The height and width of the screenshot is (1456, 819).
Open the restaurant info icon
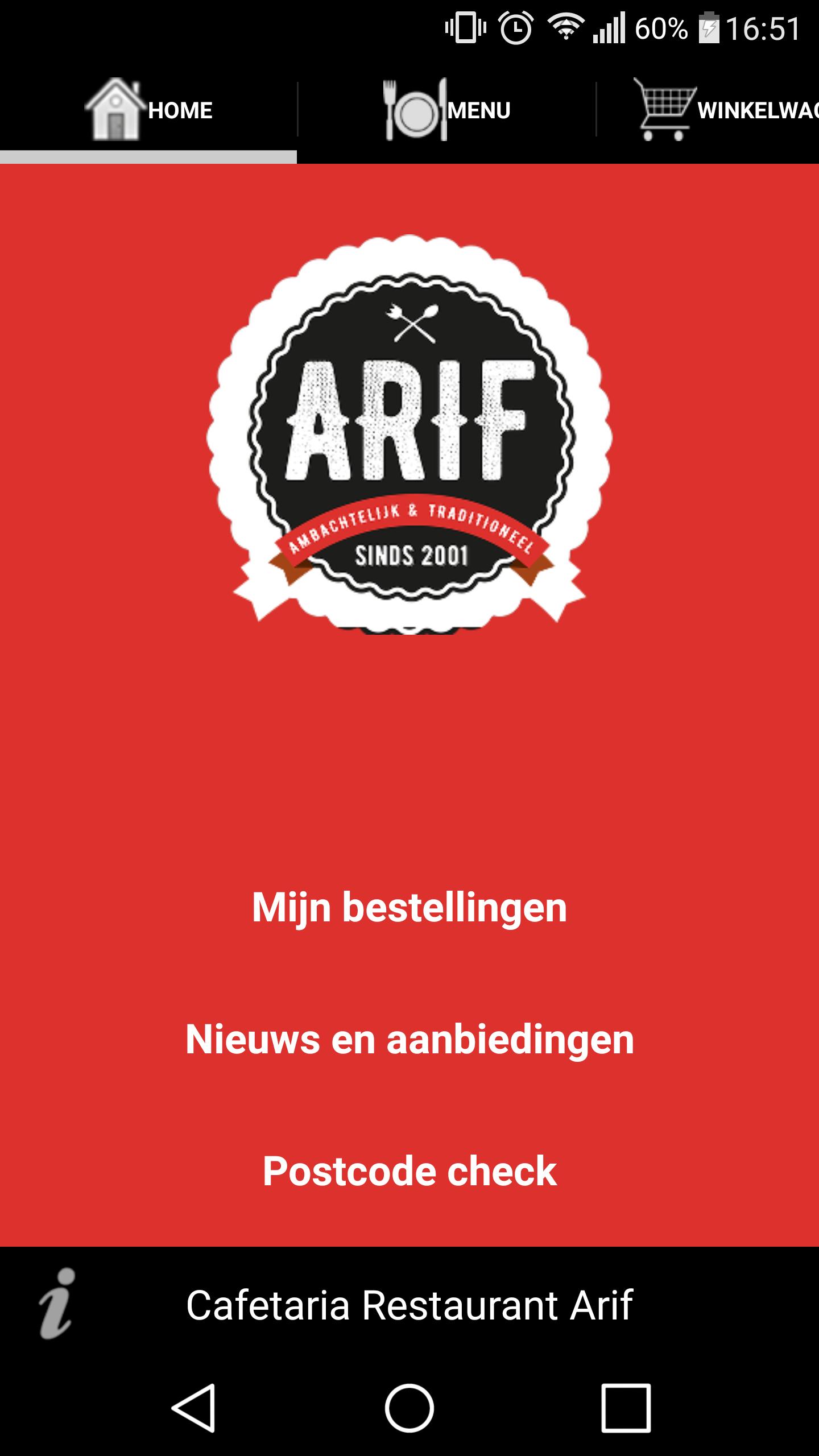click(57, 1304)
